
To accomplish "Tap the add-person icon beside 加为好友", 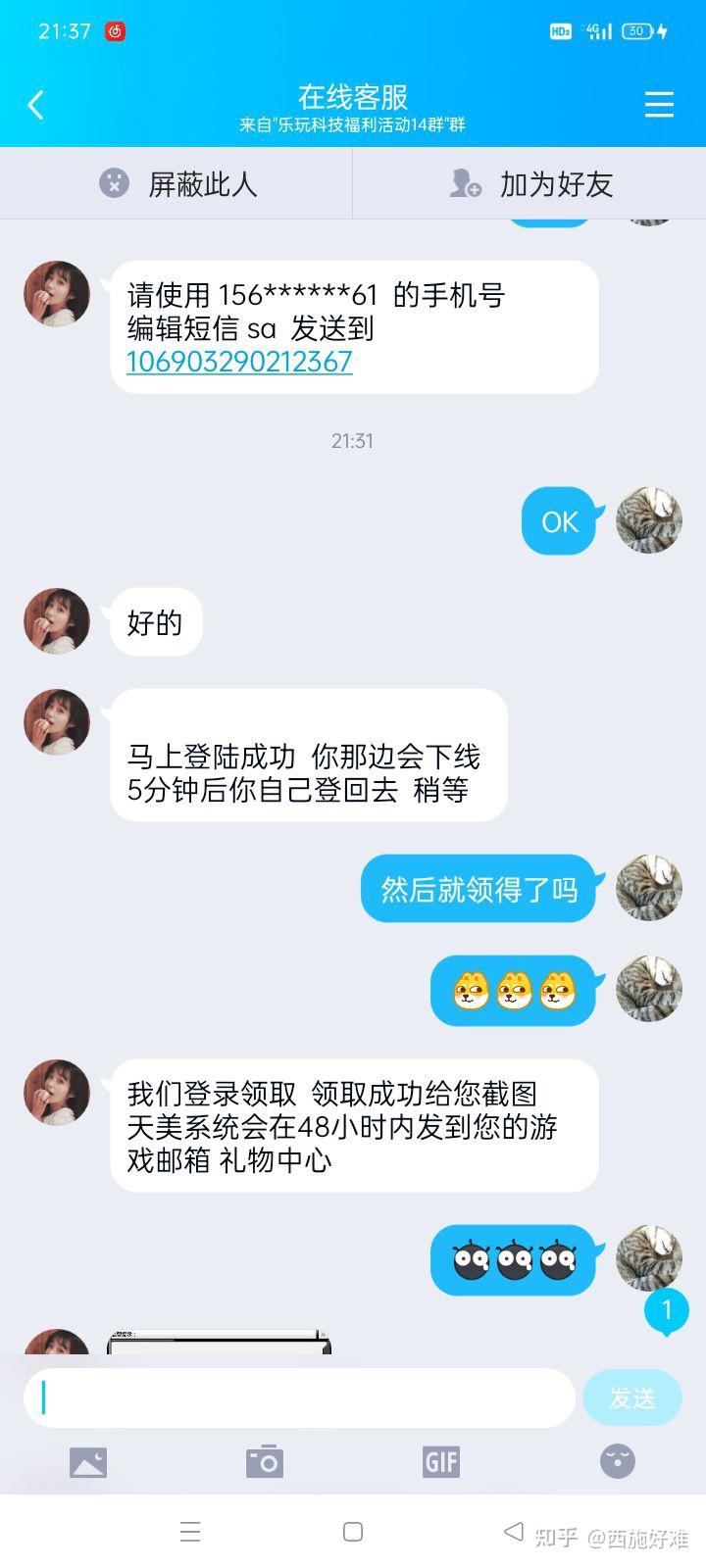I will [466, 183].
